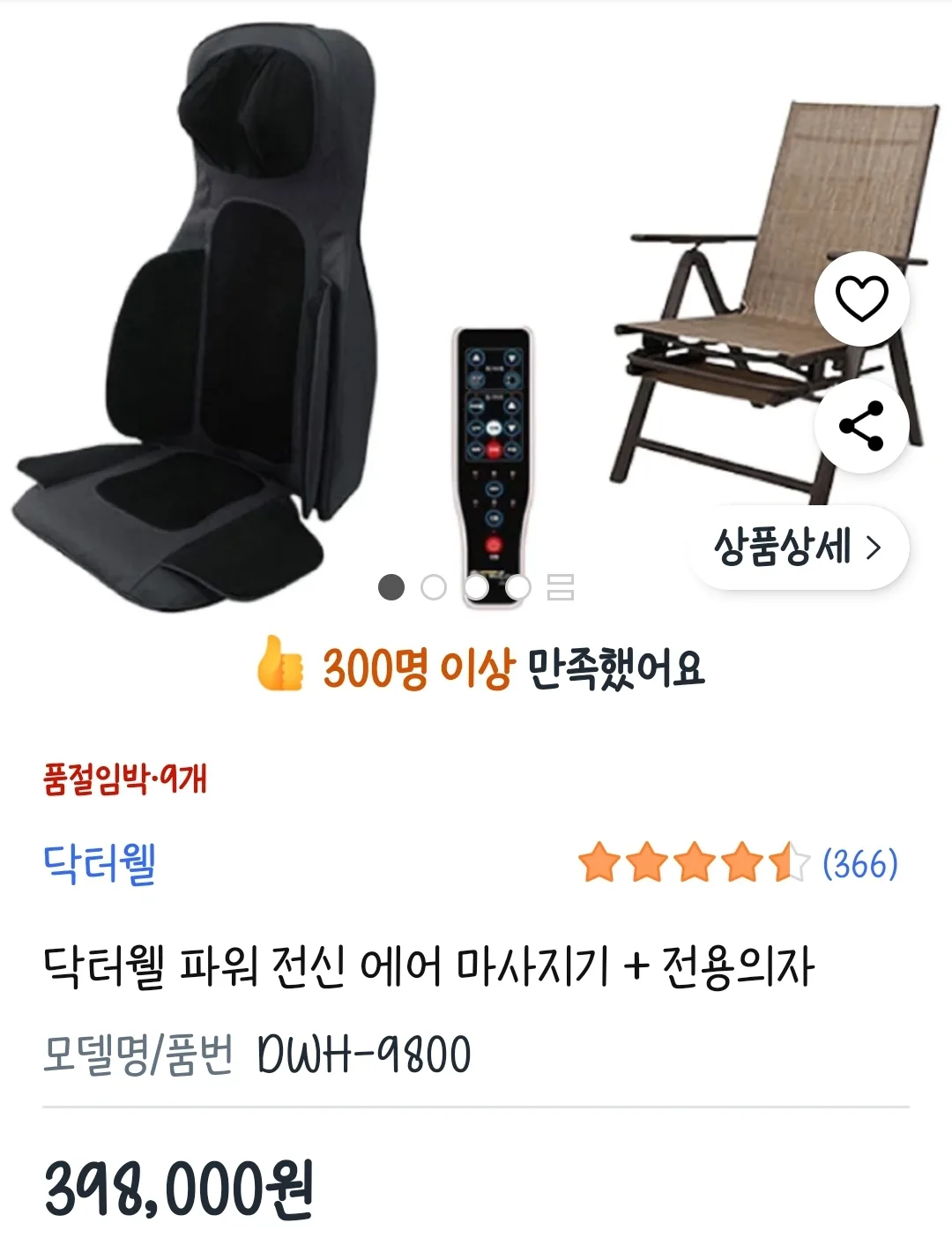Image resolution: width=952 pixels, height=1245 pixels.
Task: Share this massage chair product
Action: 861,426
